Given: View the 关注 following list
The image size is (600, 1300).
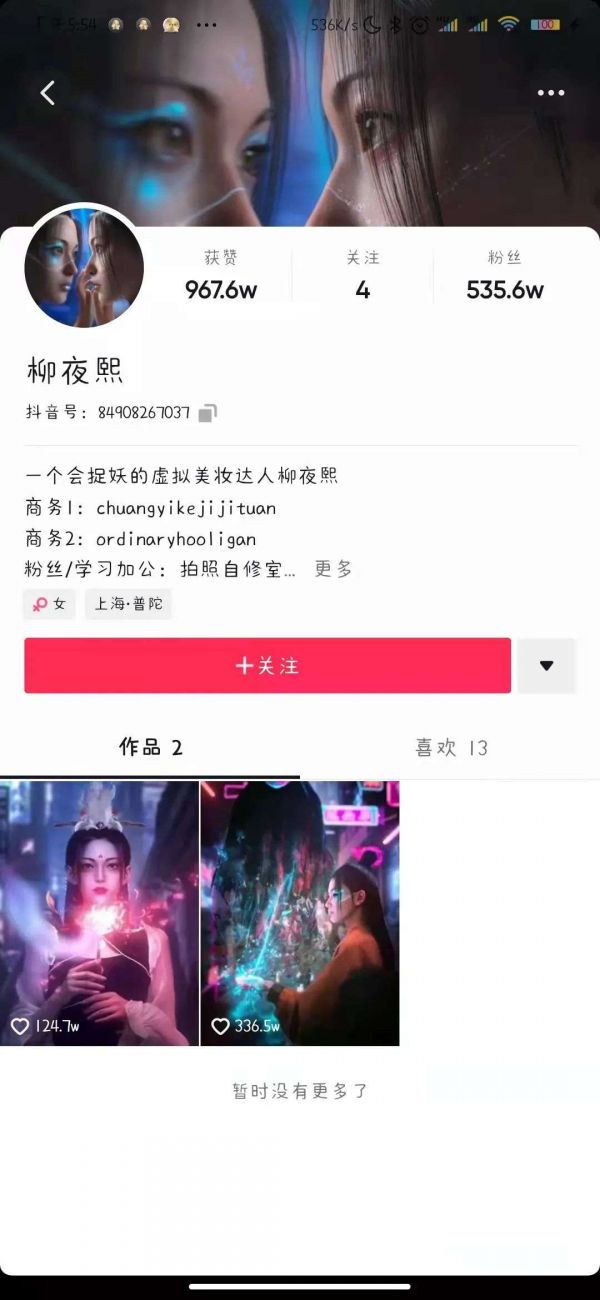Looking at the screenshot, I should pos(362,277).
